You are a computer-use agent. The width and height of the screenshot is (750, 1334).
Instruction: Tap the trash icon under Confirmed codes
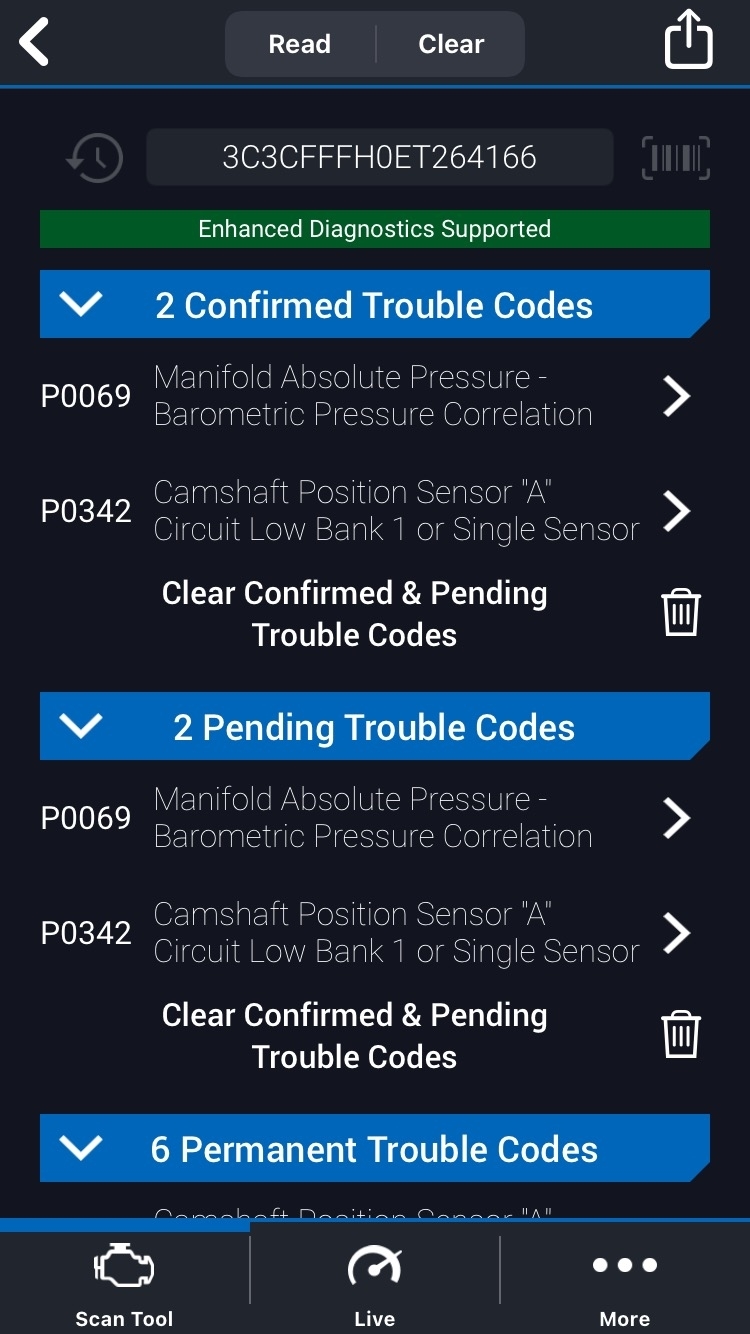pos(680,612)
